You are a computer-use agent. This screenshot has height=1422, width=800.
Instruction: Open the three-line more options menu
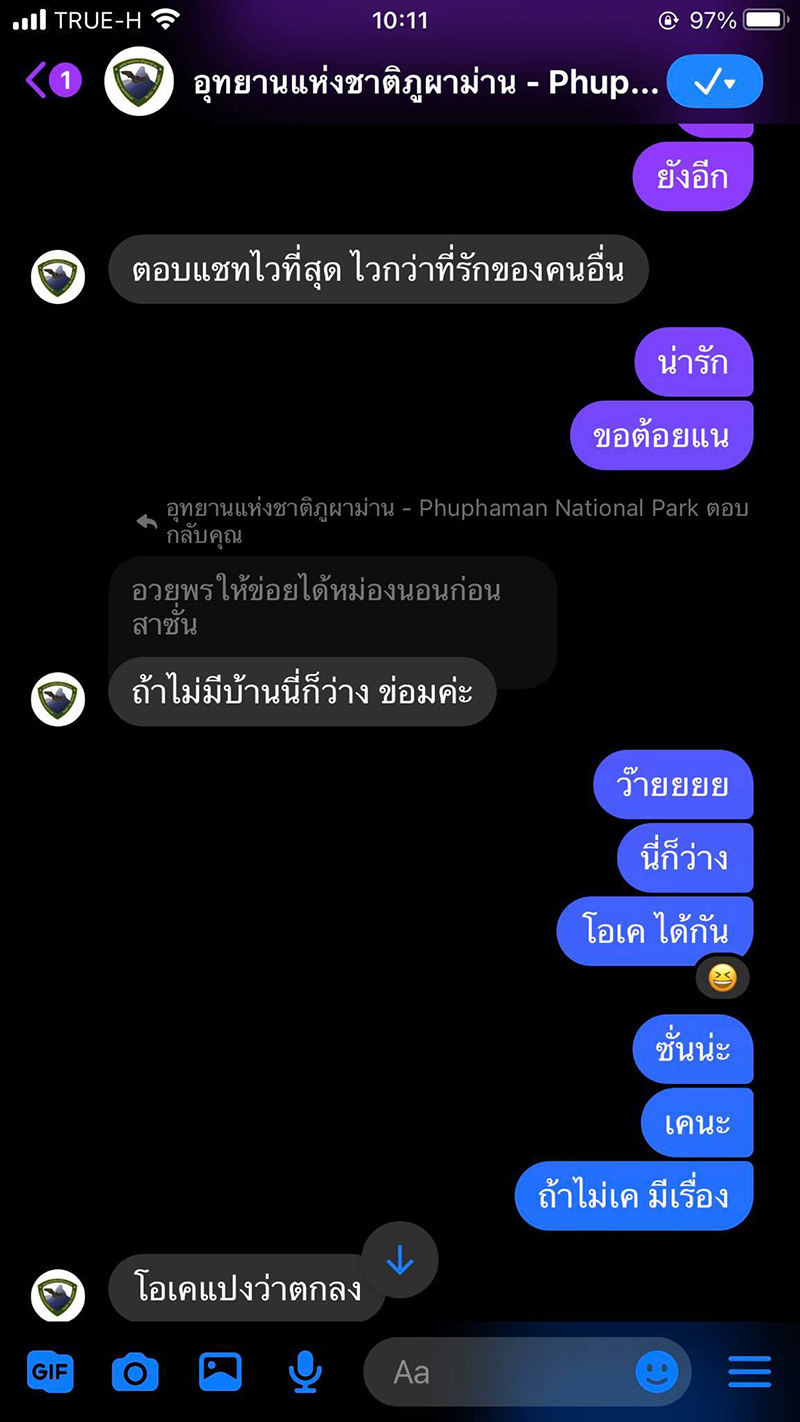tap(749, 1372)
